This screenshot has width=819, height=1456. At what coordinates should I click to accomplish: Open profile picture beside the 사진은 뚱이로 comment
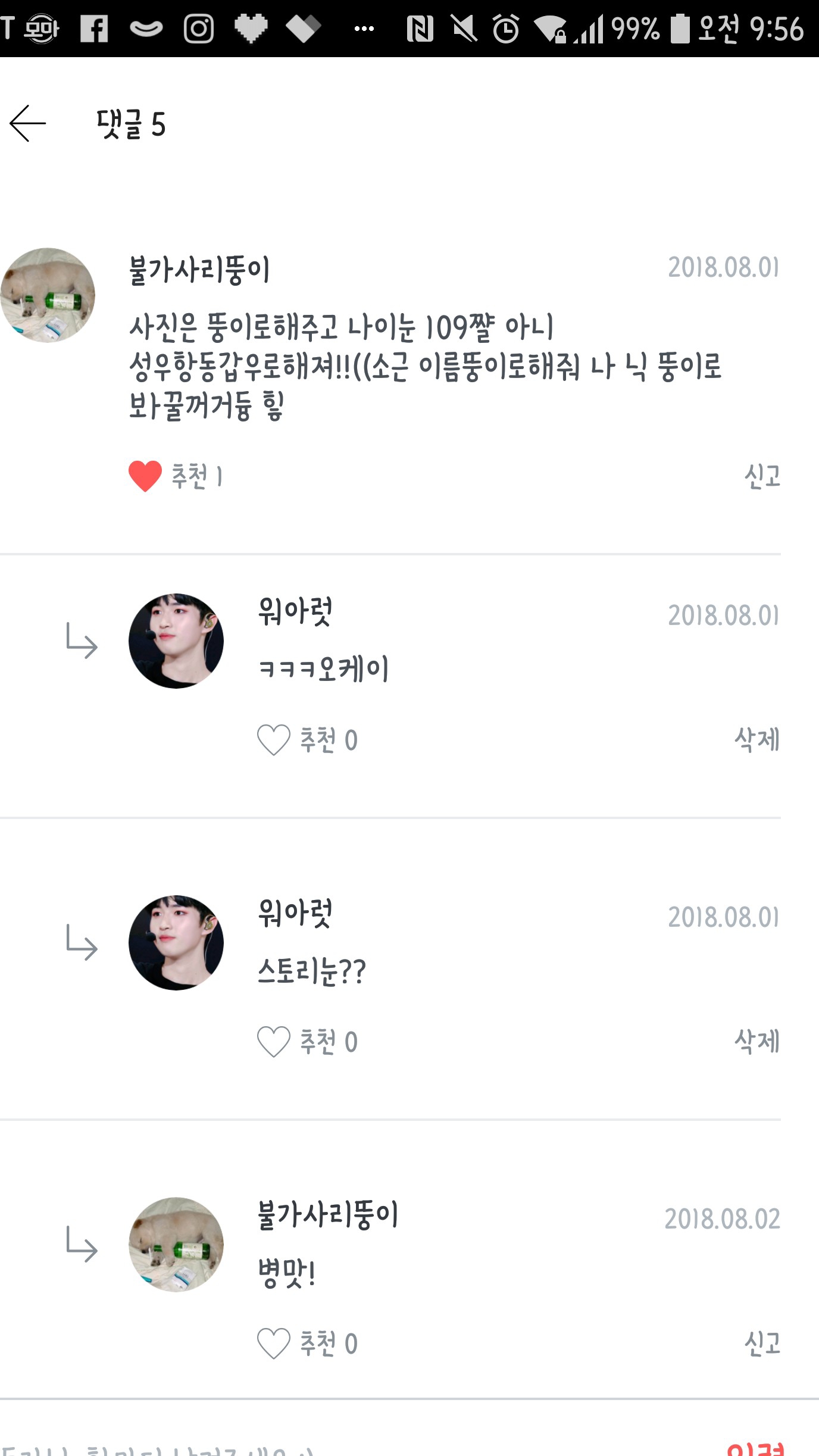(x=48, y=295)
